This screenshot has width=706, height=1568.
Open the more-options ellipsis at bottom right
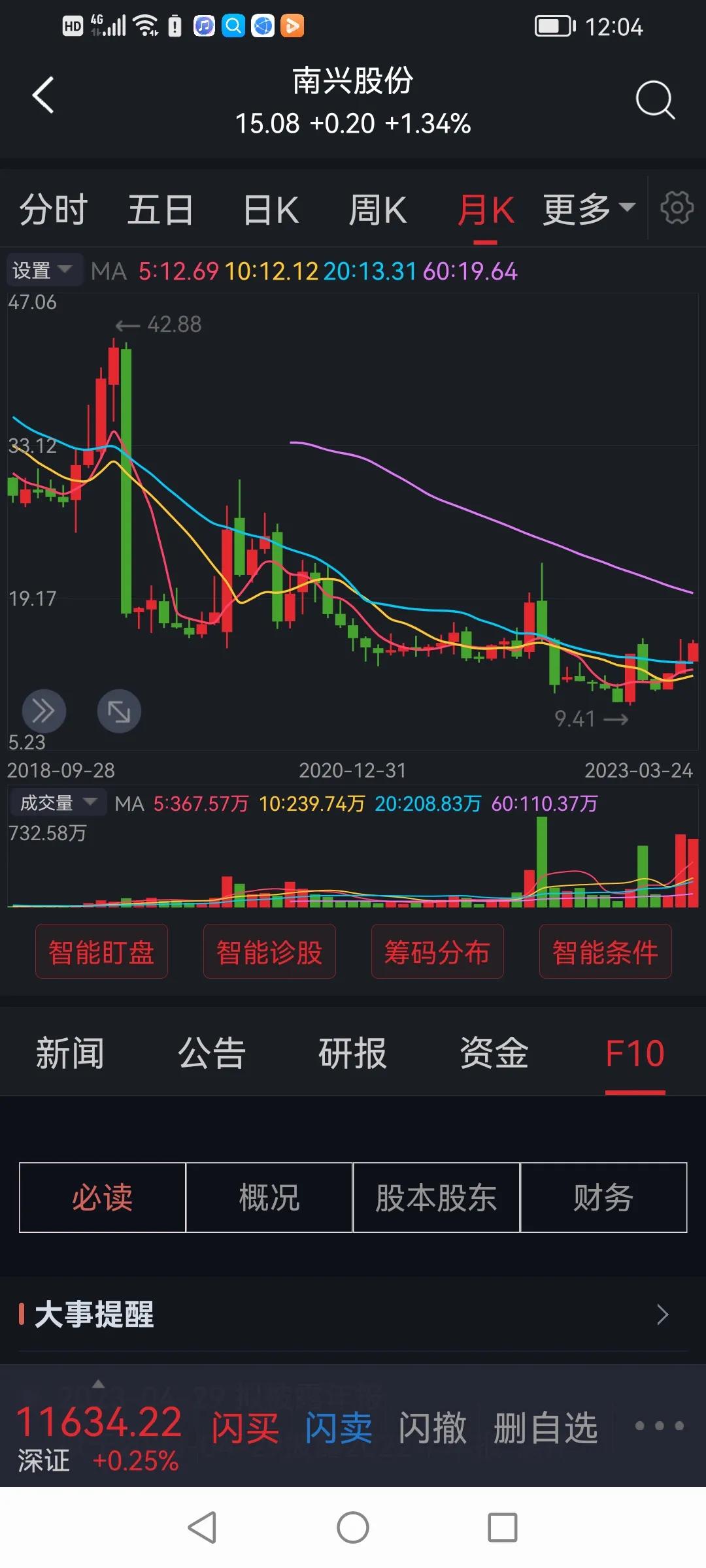coord(659,1426)
